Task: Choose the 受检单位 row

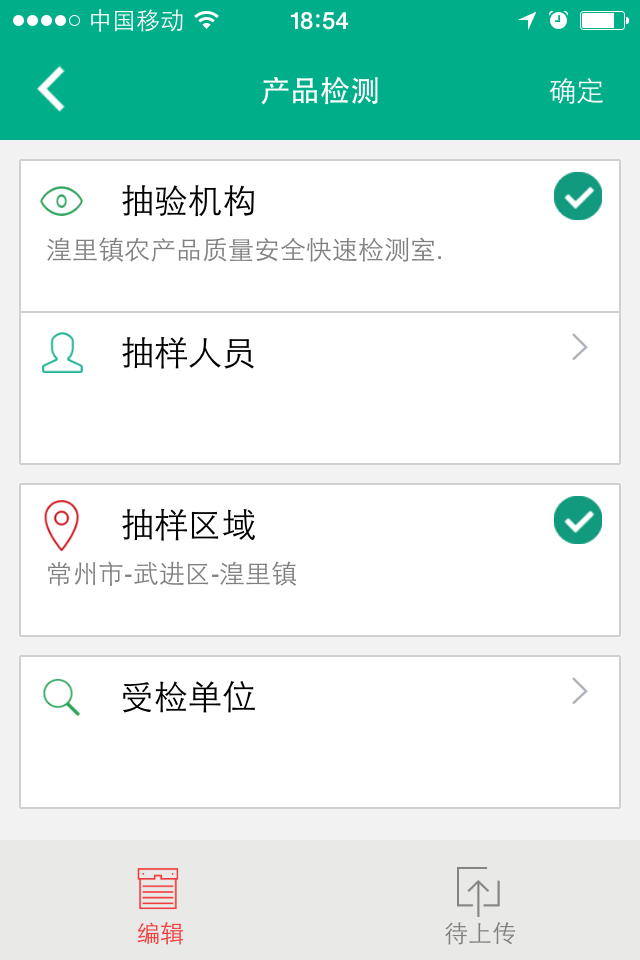Action: (320, 732)
